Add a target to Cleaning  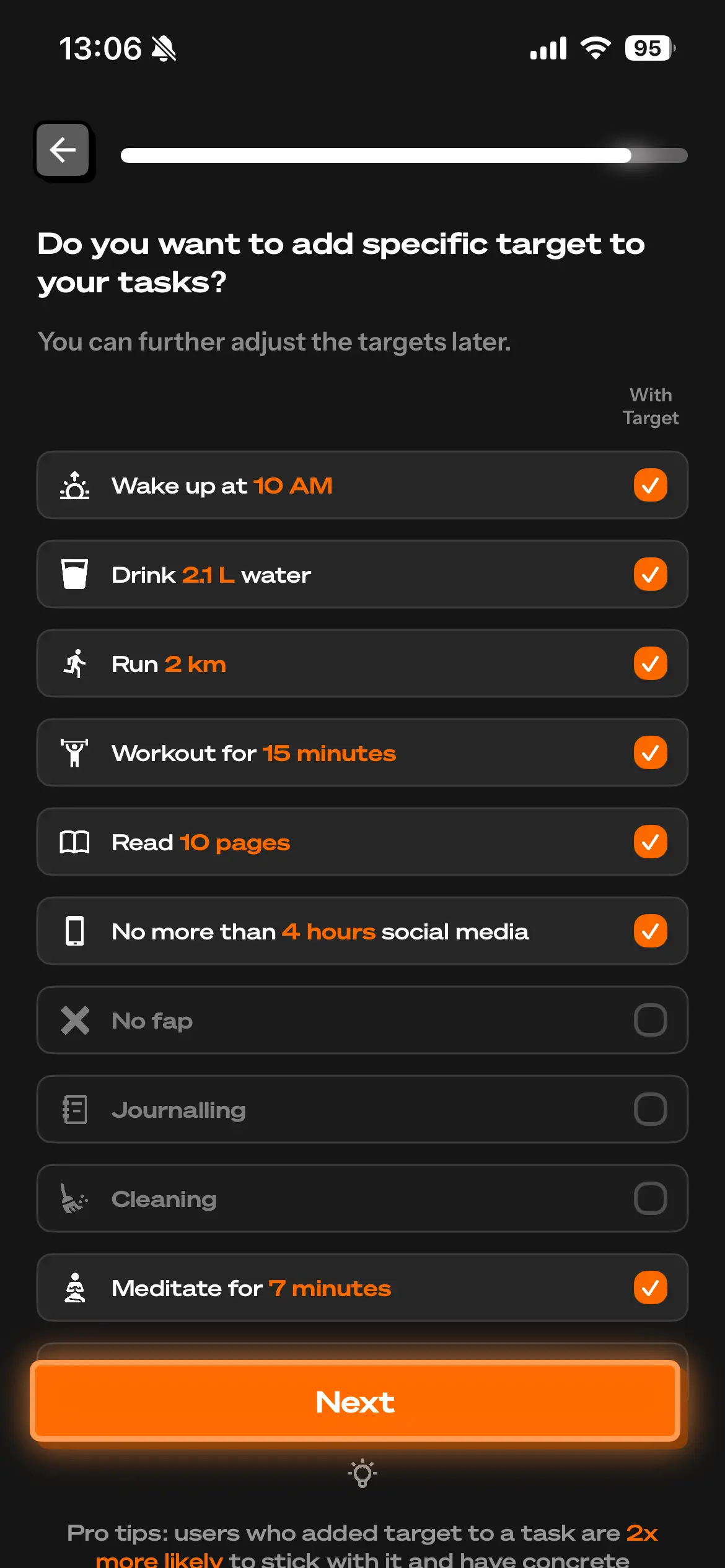tap(650, 1198)
